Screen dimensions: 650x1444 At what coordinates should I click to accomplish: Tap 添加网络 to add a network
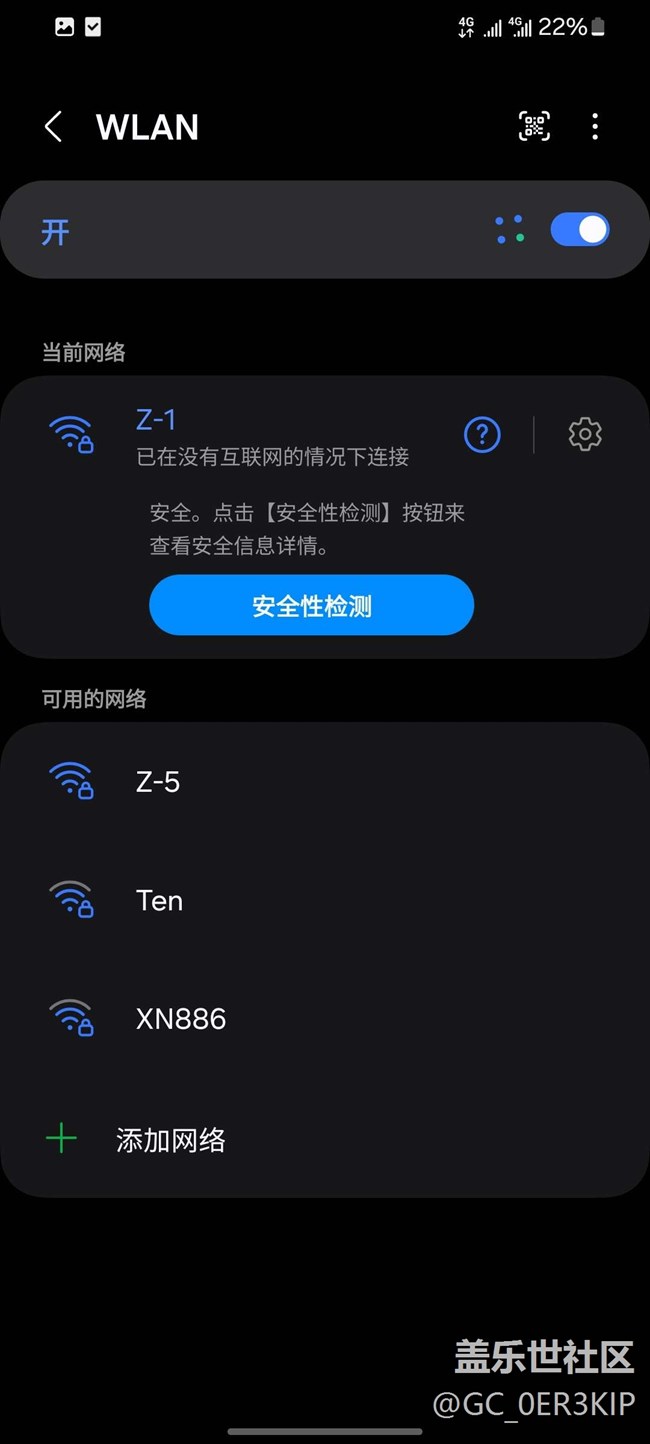click(170, 1140)
